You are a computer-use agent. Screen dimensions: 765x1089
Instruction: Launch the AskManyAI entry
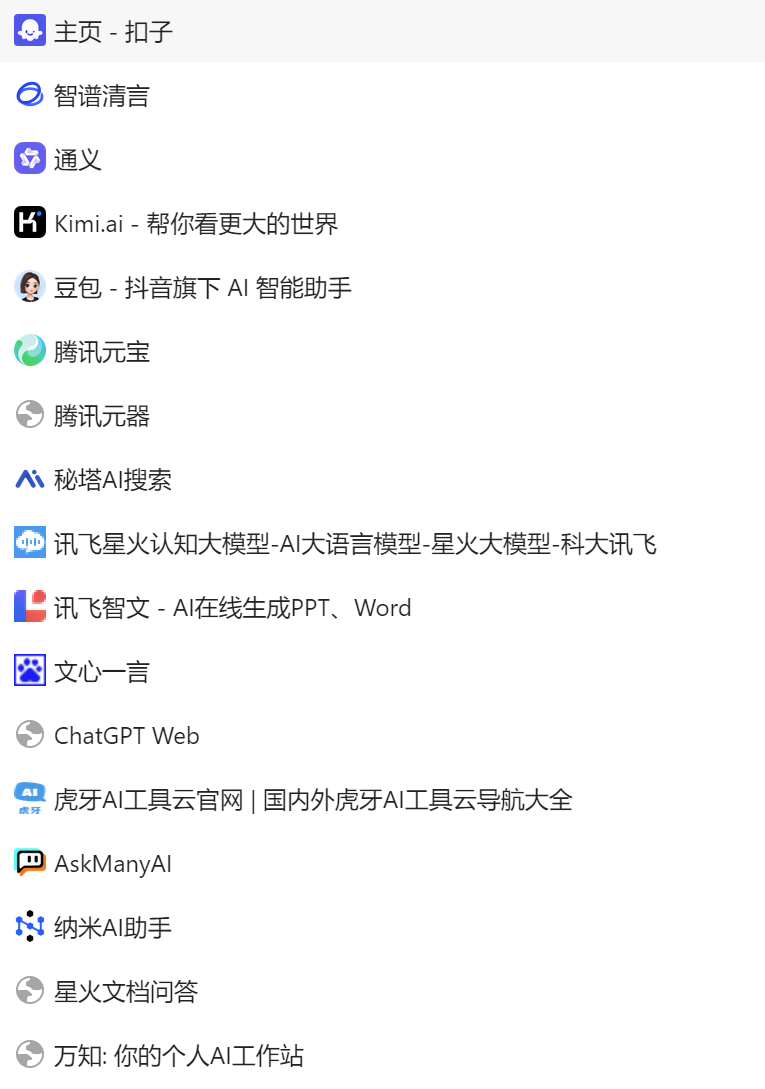[113, 864]
